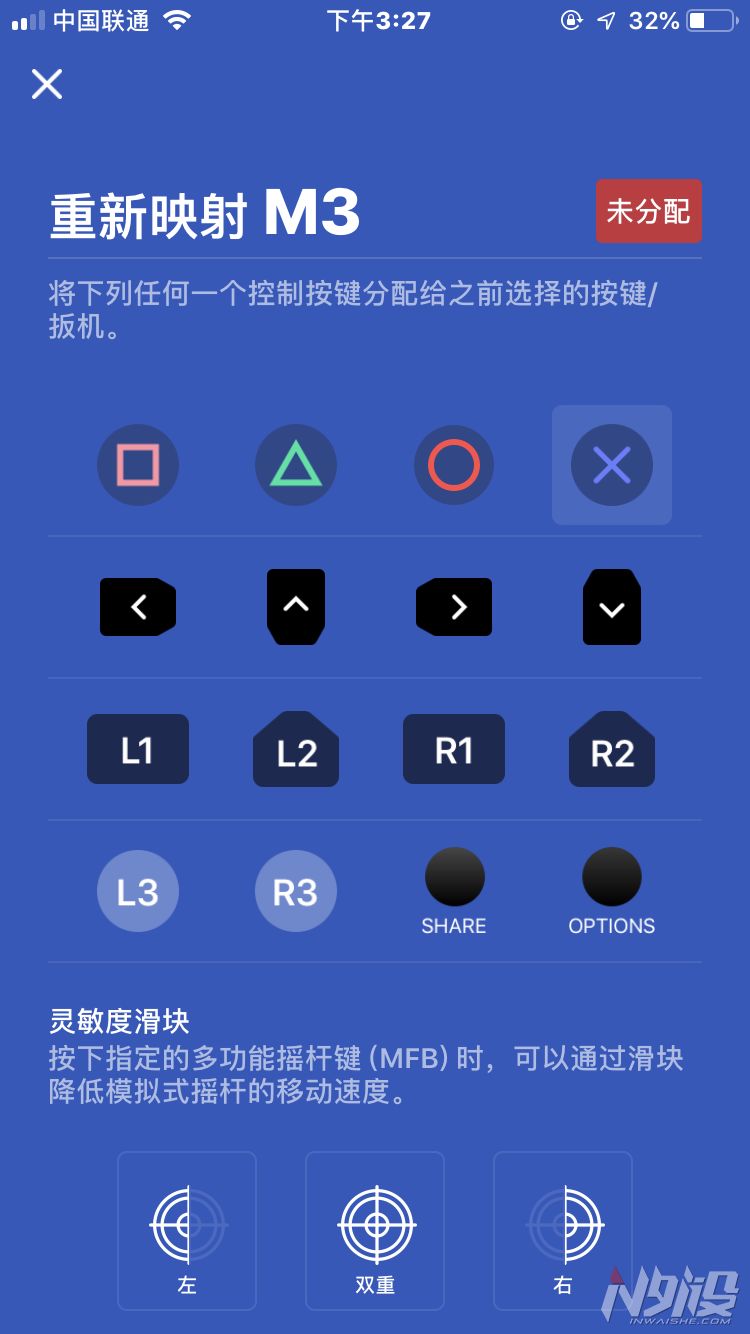Select the 双重 dual sensitivity option
The width and height of the screenshot is (750, 1334).
[x=375, y=1230]
